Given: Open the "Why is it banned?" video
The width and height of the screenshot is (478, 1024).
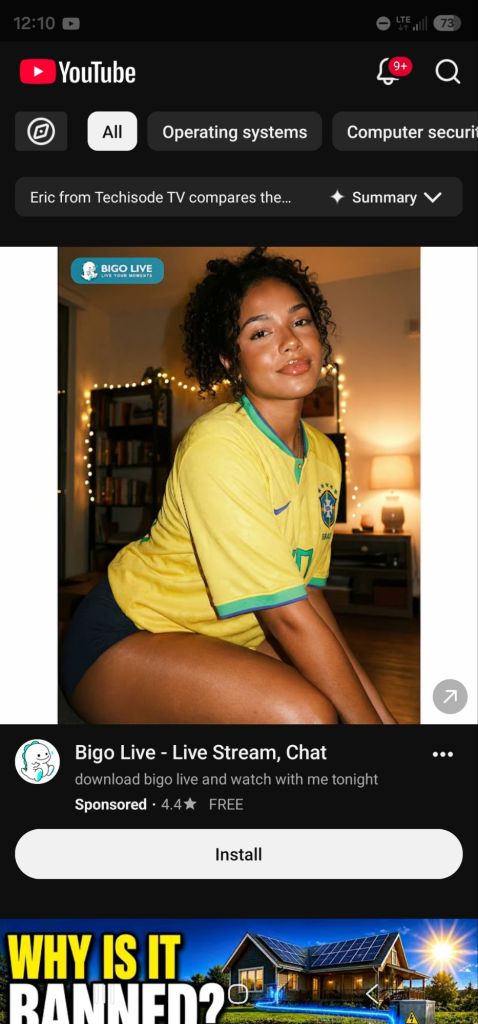Looking at the screenshot, I should [x=239, y=972].
